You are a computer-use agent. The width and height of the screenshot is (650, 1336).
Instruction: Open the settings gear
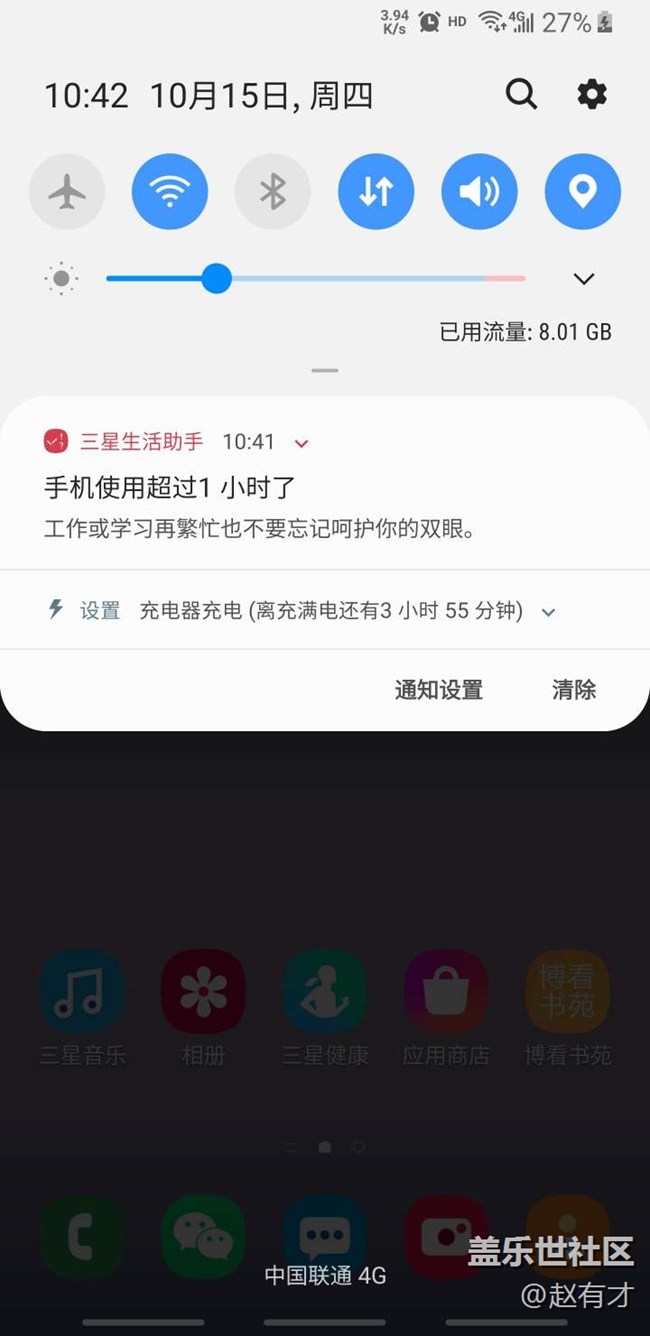pyautogui.click(x=592, y=94)
